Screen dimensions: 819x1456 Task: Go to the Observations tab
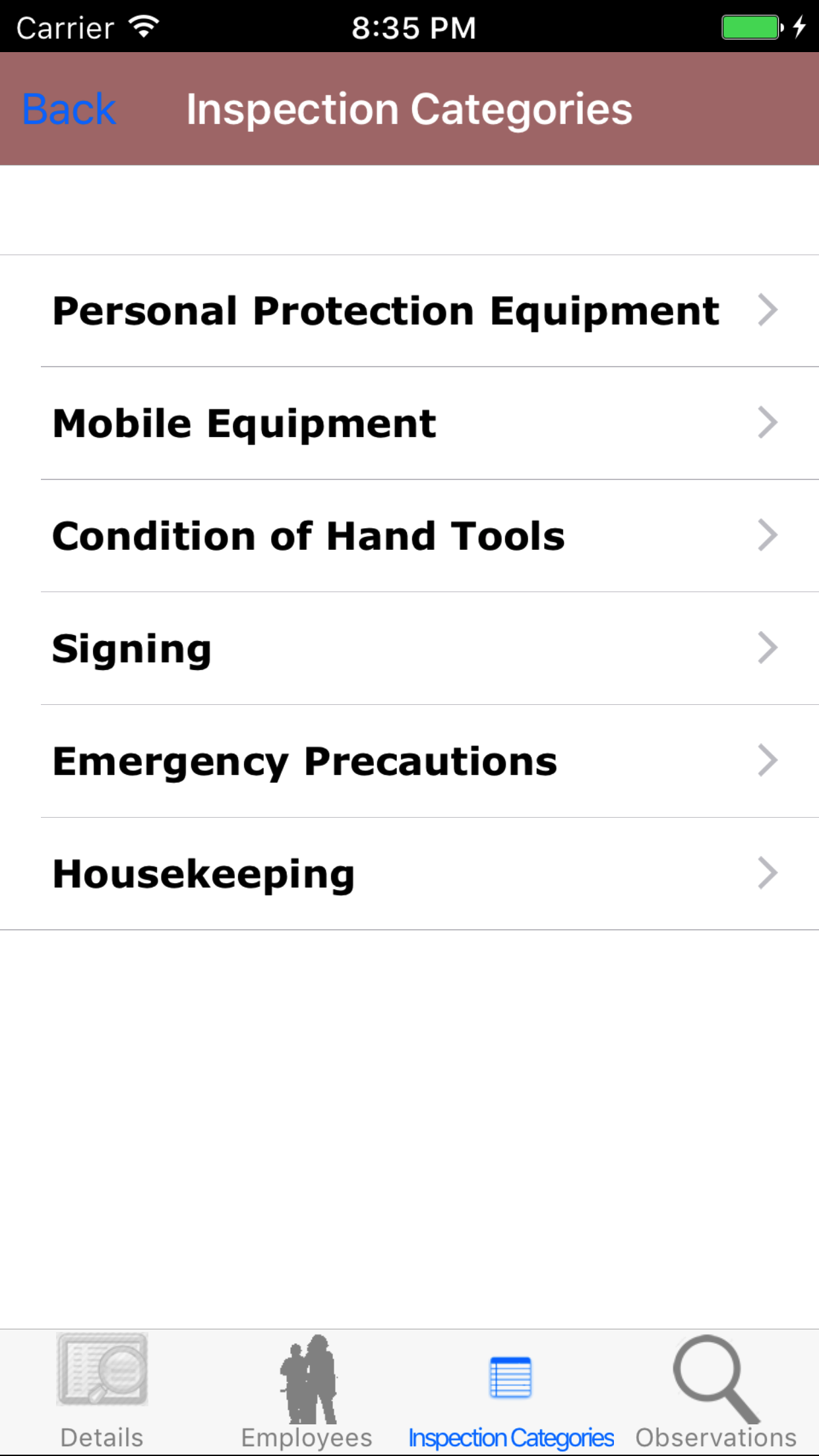(716, 1391)
